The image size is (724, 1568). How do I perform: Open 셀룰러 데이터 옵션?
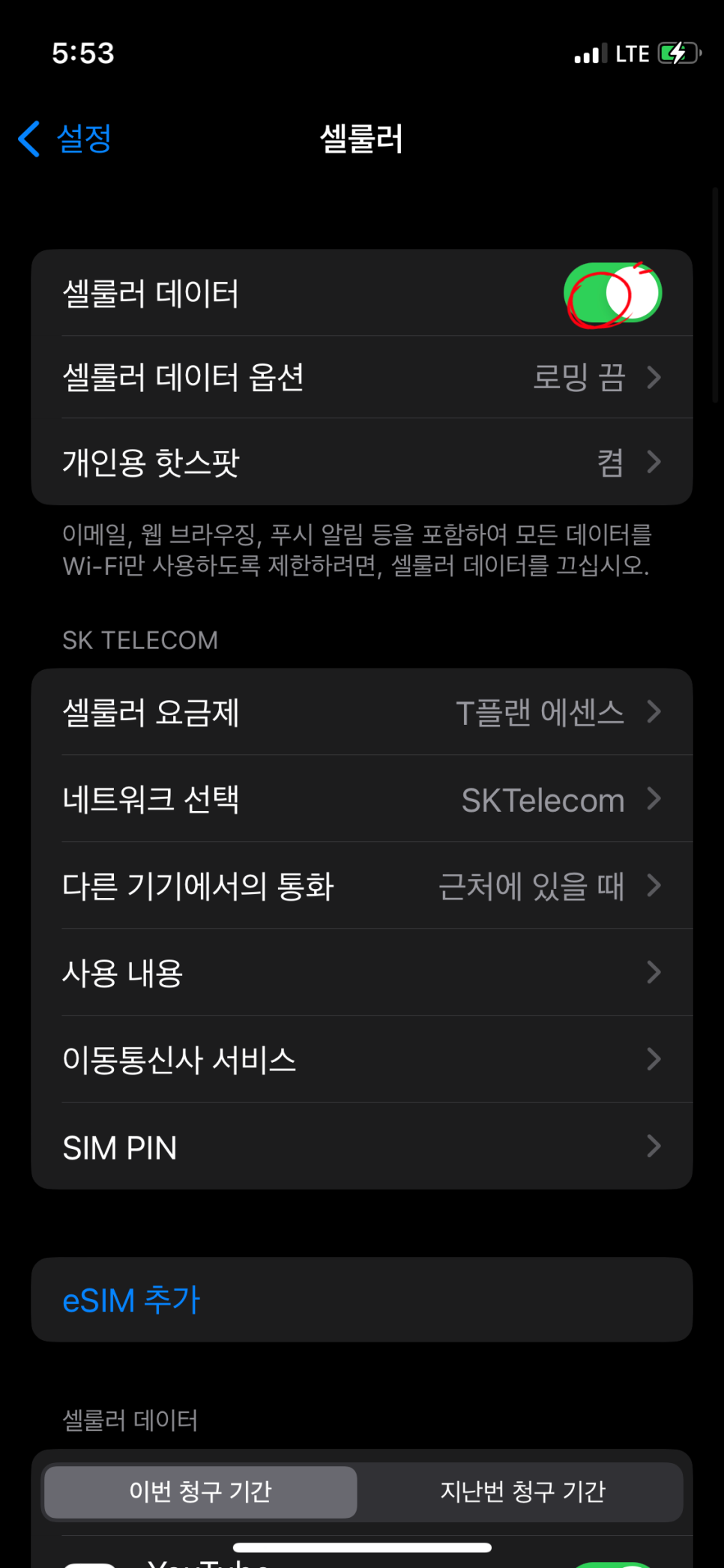pyautogui.click(x=362, y=377)
